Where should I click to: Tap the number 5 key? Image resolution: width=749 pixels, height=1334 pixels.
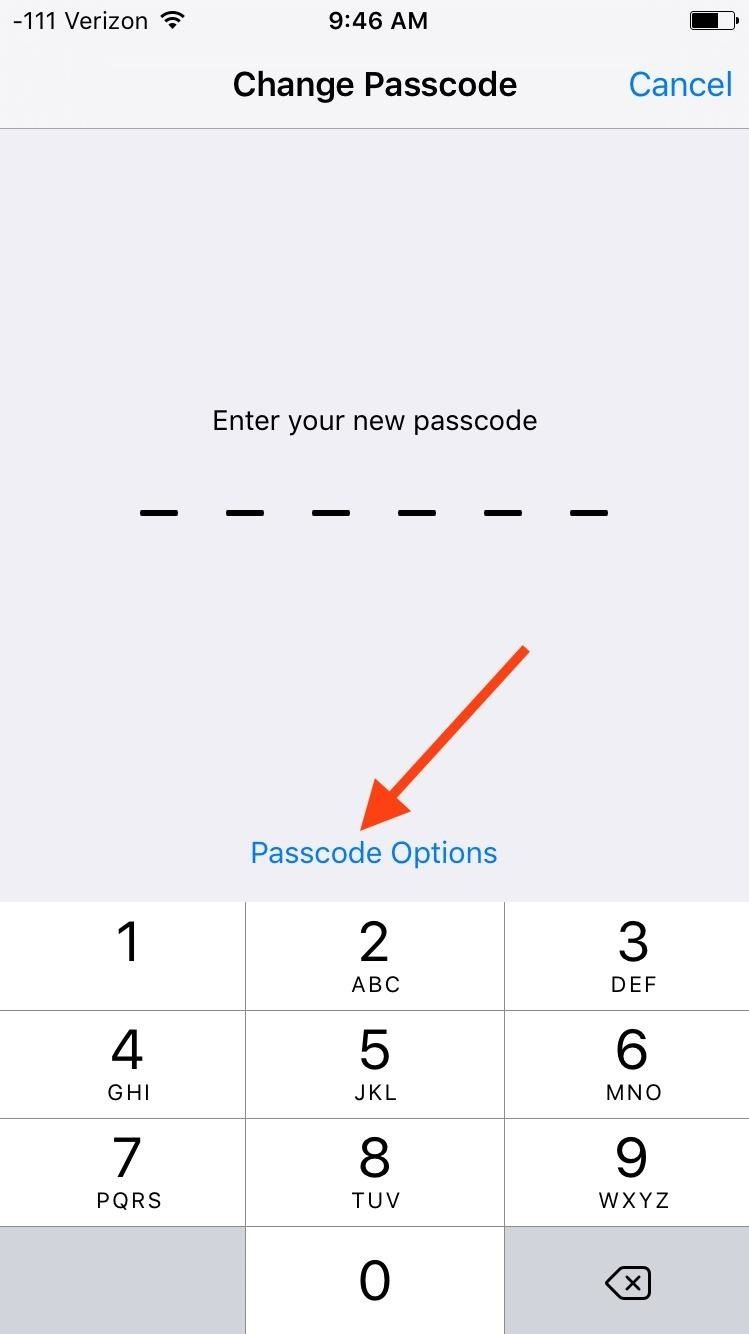point(374,1063)
